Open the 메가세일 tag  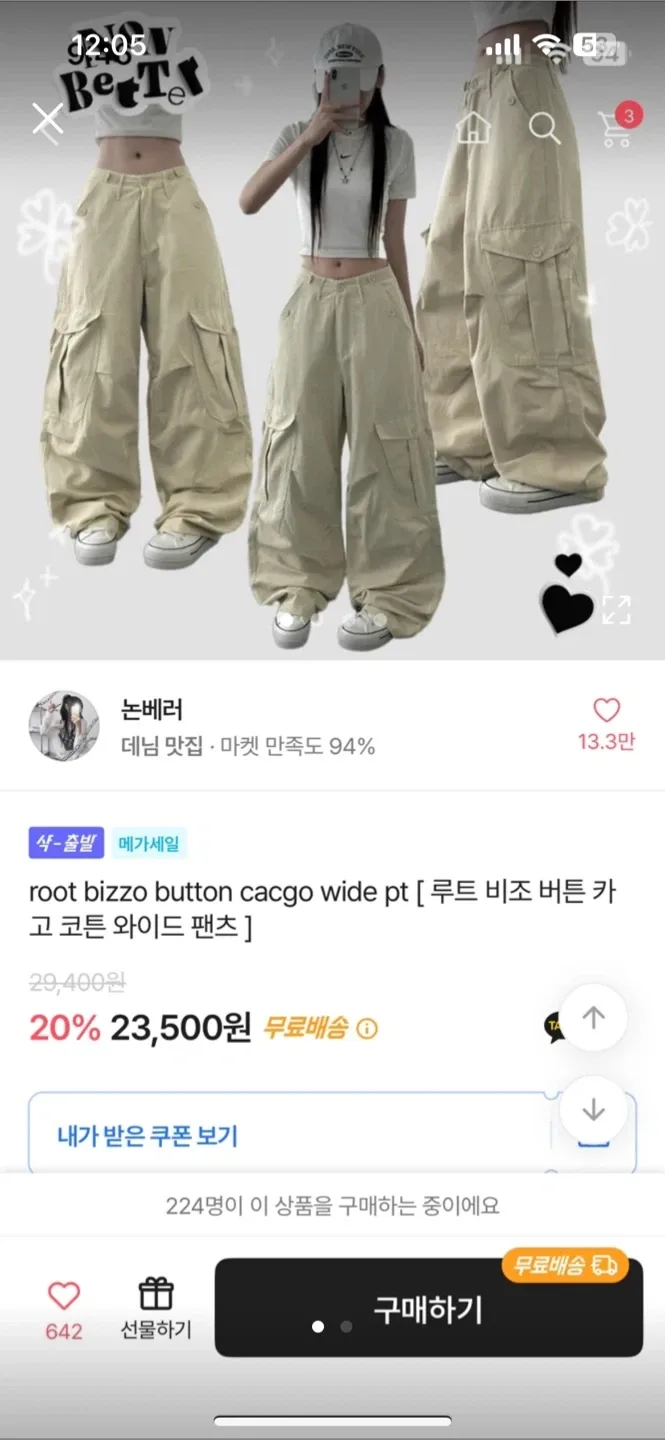[148, 843]
